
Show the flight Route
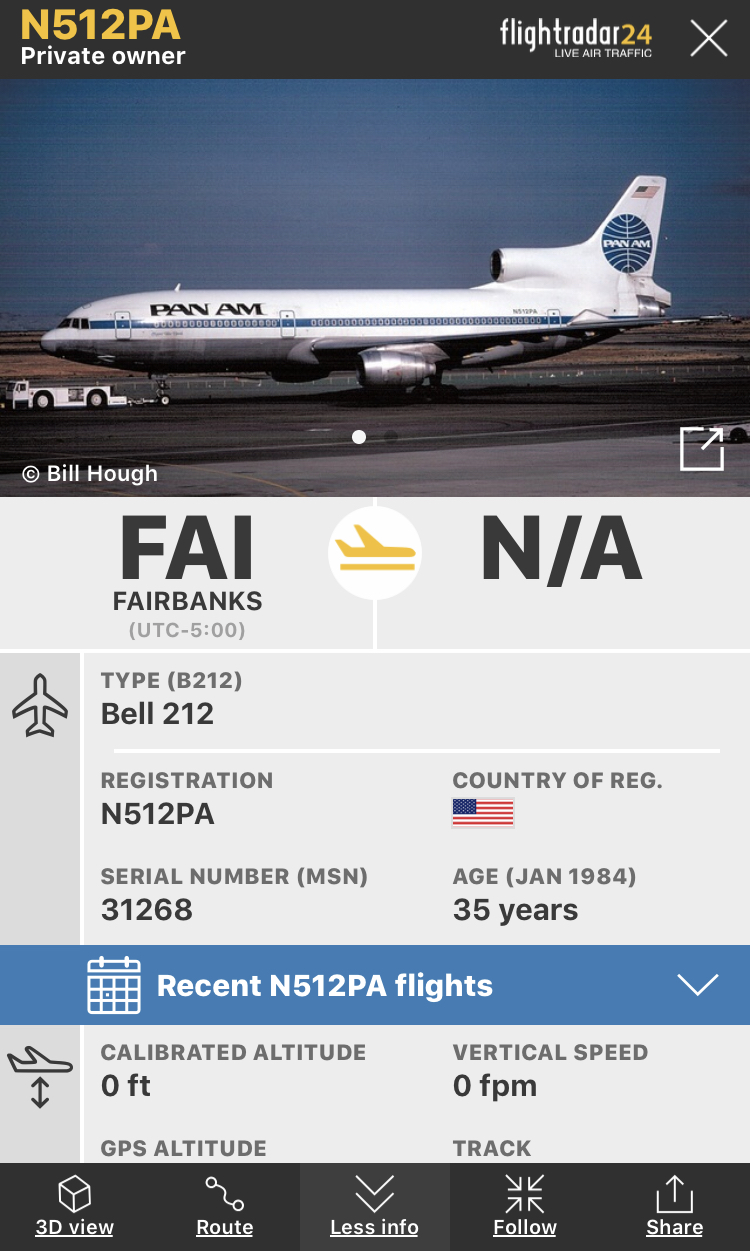[224, 1207]
